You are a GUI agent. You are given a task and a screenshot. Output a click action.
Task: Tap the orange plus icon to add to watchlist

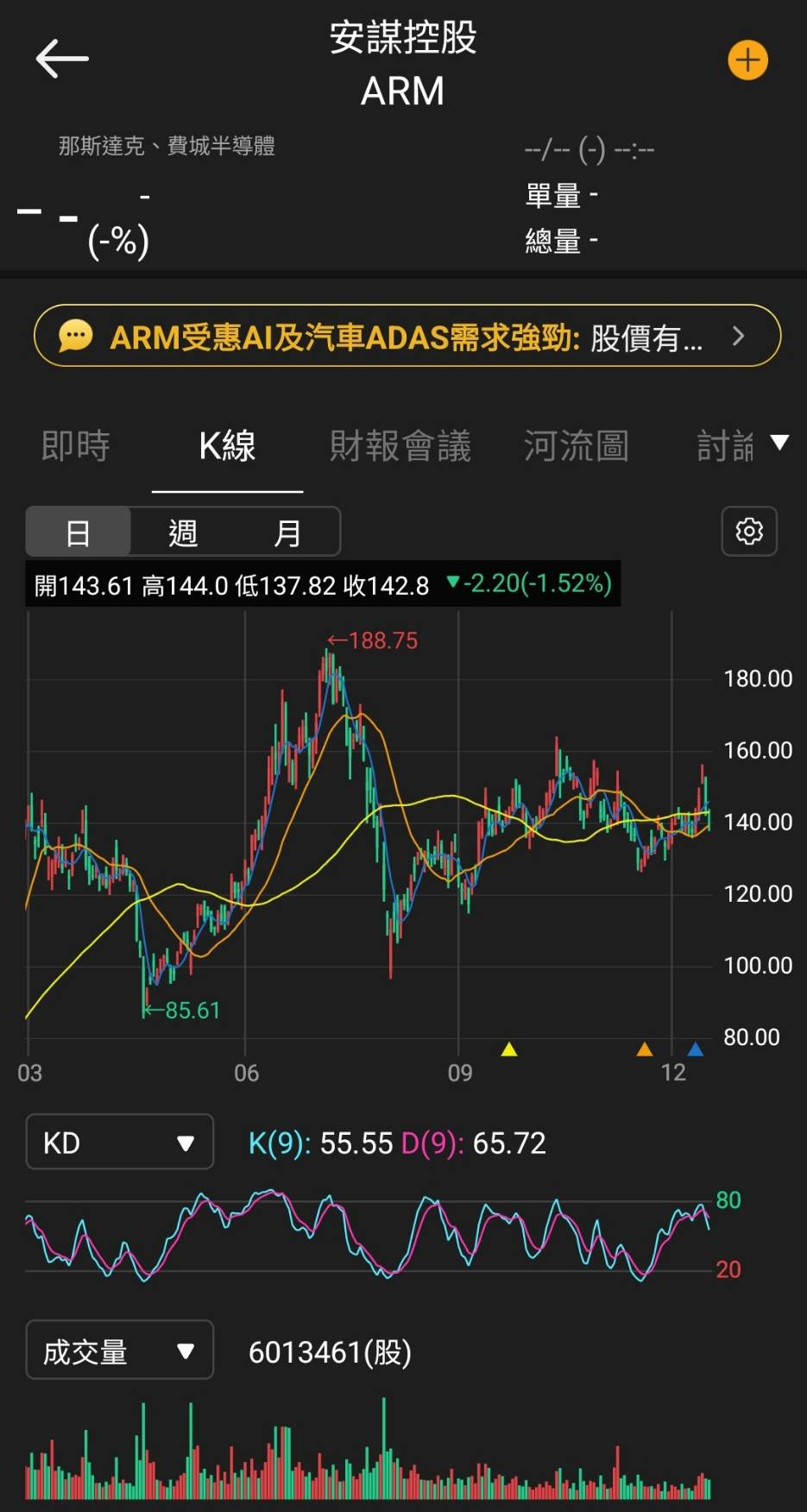tap(747, 60)
